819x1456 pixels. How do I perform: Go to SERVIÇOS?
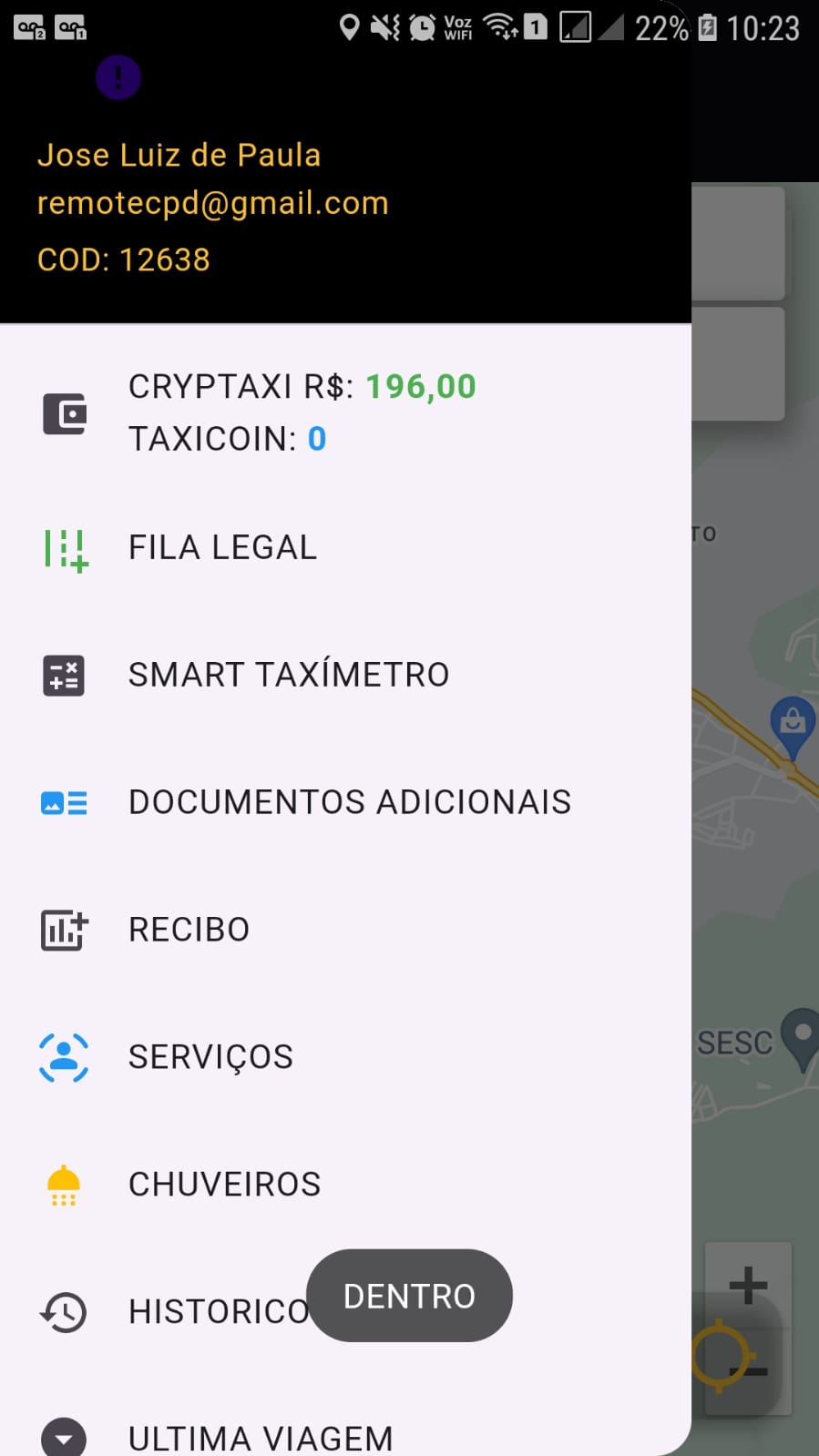click(210, 1057)
